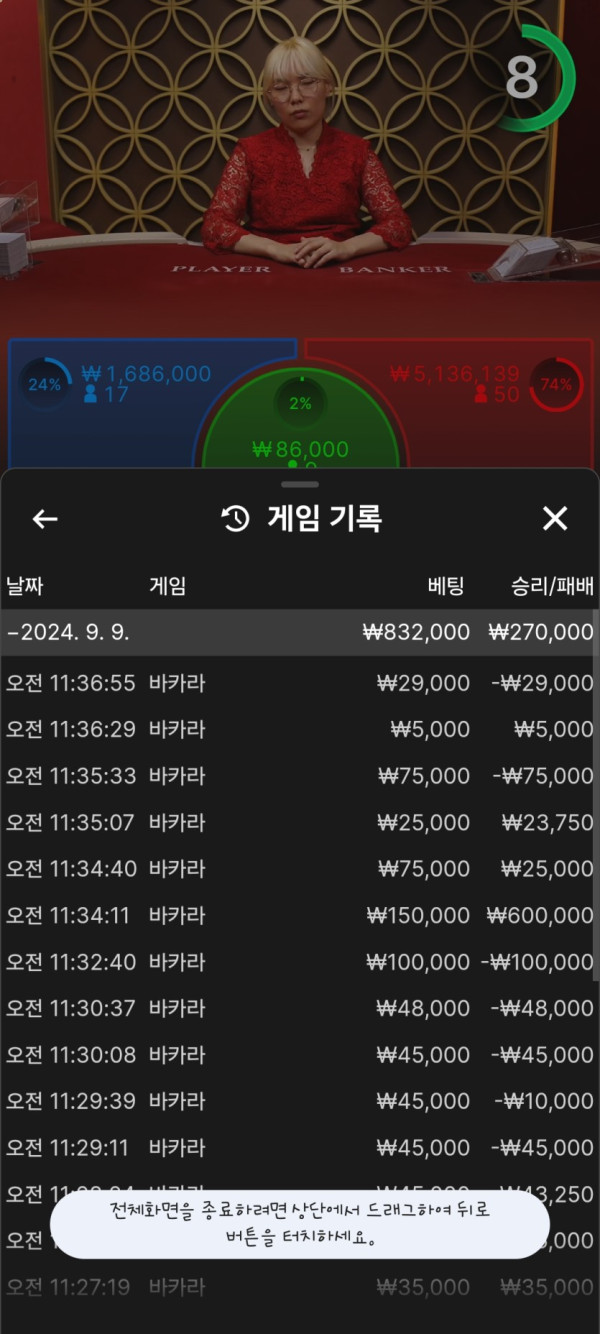The width and height of the screenshot is (600, 1334).
Task: Show the 11:32:40 baccarat round details
Action: coord(299,962)
